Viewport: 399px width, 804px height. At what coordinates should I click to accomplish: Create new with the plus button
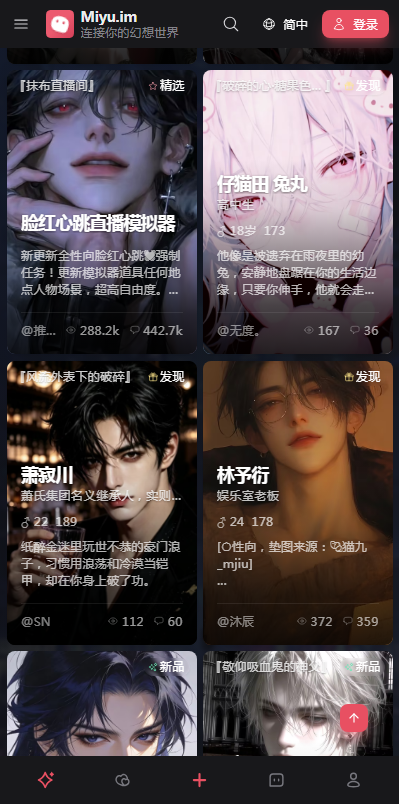pyautogui.click(x=200, y=780)
